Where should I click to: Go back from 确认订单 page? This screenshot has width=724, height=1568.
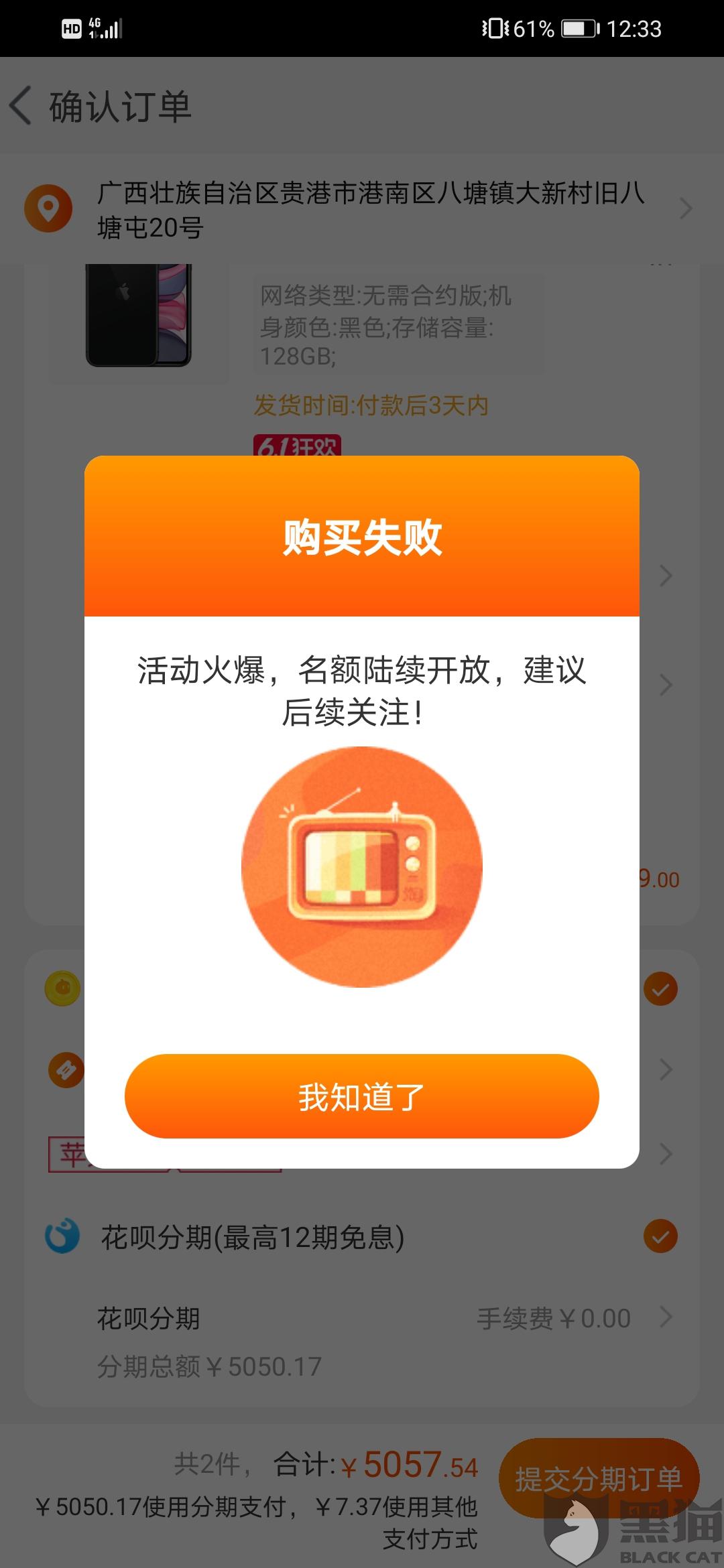point(21,106)
